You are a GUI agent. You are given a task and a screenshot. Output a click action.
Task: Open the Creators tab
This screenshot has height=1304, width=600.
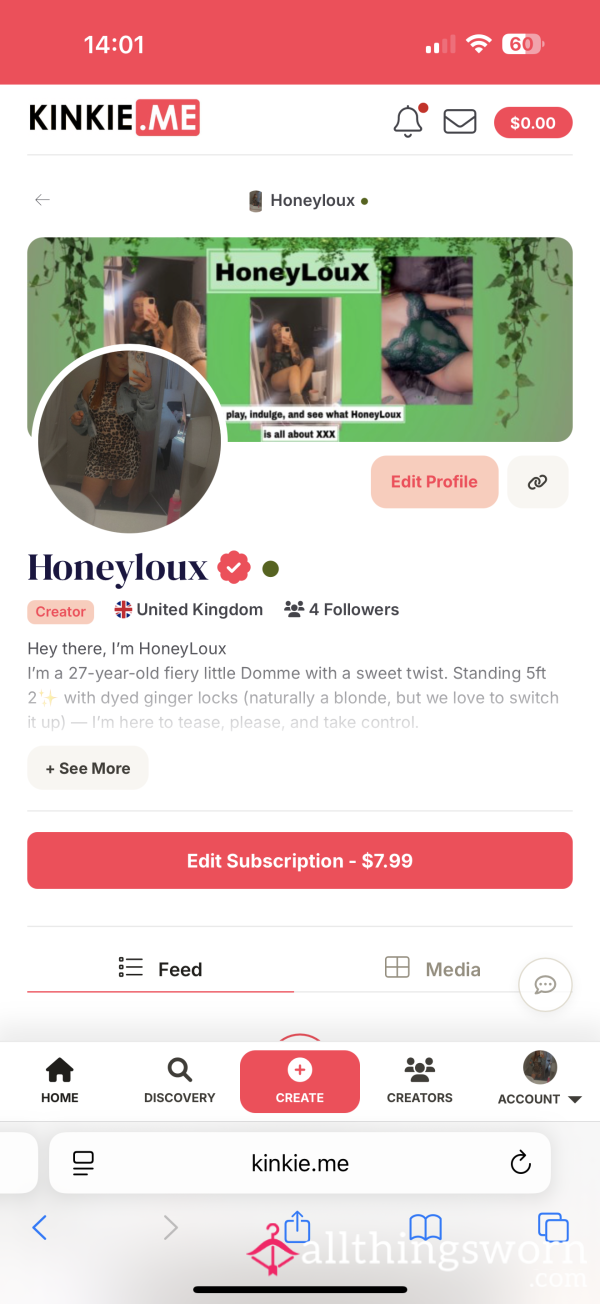coord(420,1080)
